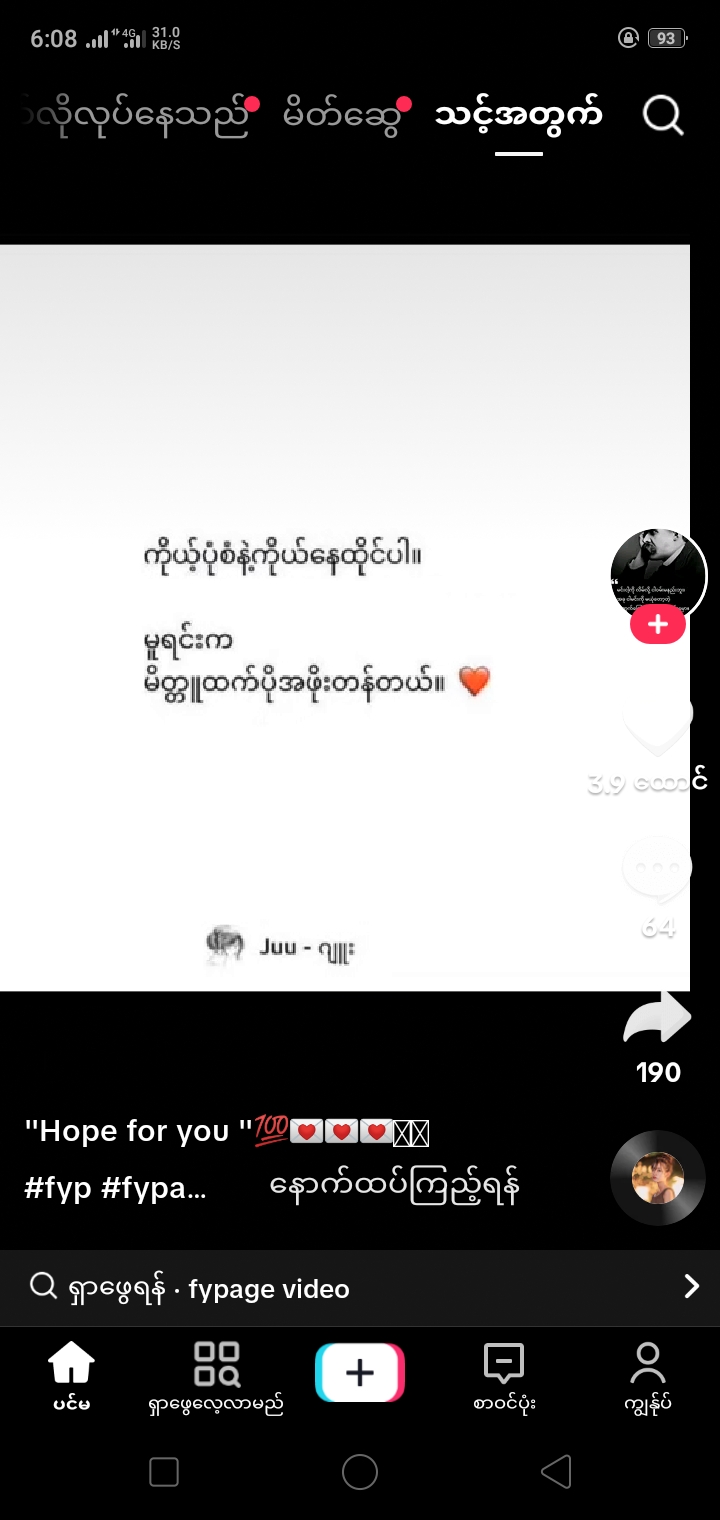Open the စာဝင်ပုံး inbox tab
Image resolution: width=720 pixels, height=1520 pixels.
click(504, 1376)
